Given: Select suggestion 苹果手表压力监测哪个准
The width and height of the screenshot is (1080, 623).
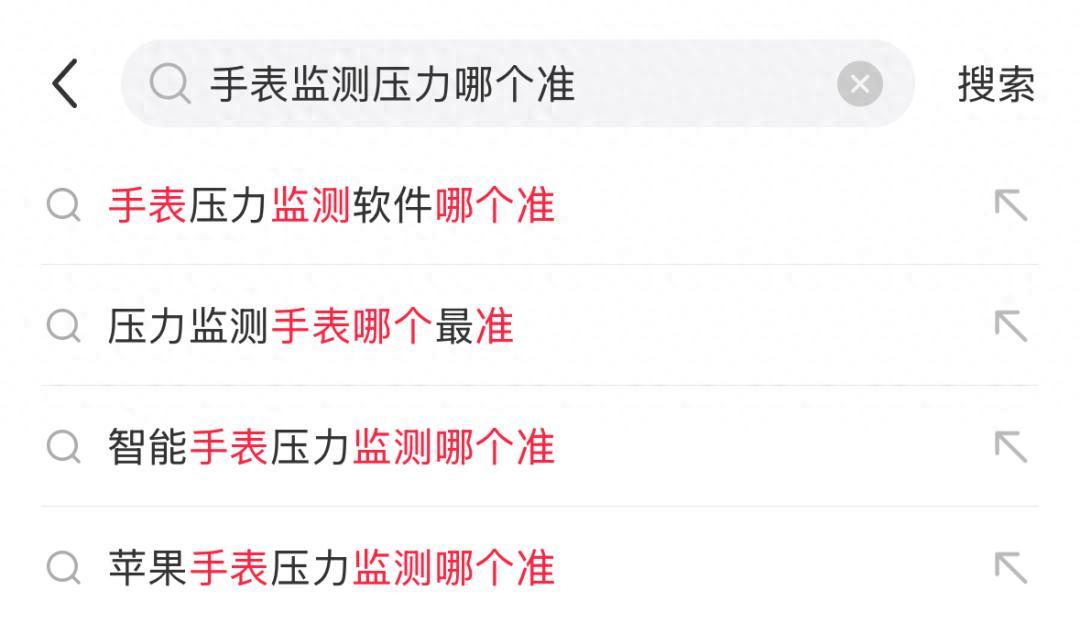Looking at the screenshot, I should click(331, 568).
